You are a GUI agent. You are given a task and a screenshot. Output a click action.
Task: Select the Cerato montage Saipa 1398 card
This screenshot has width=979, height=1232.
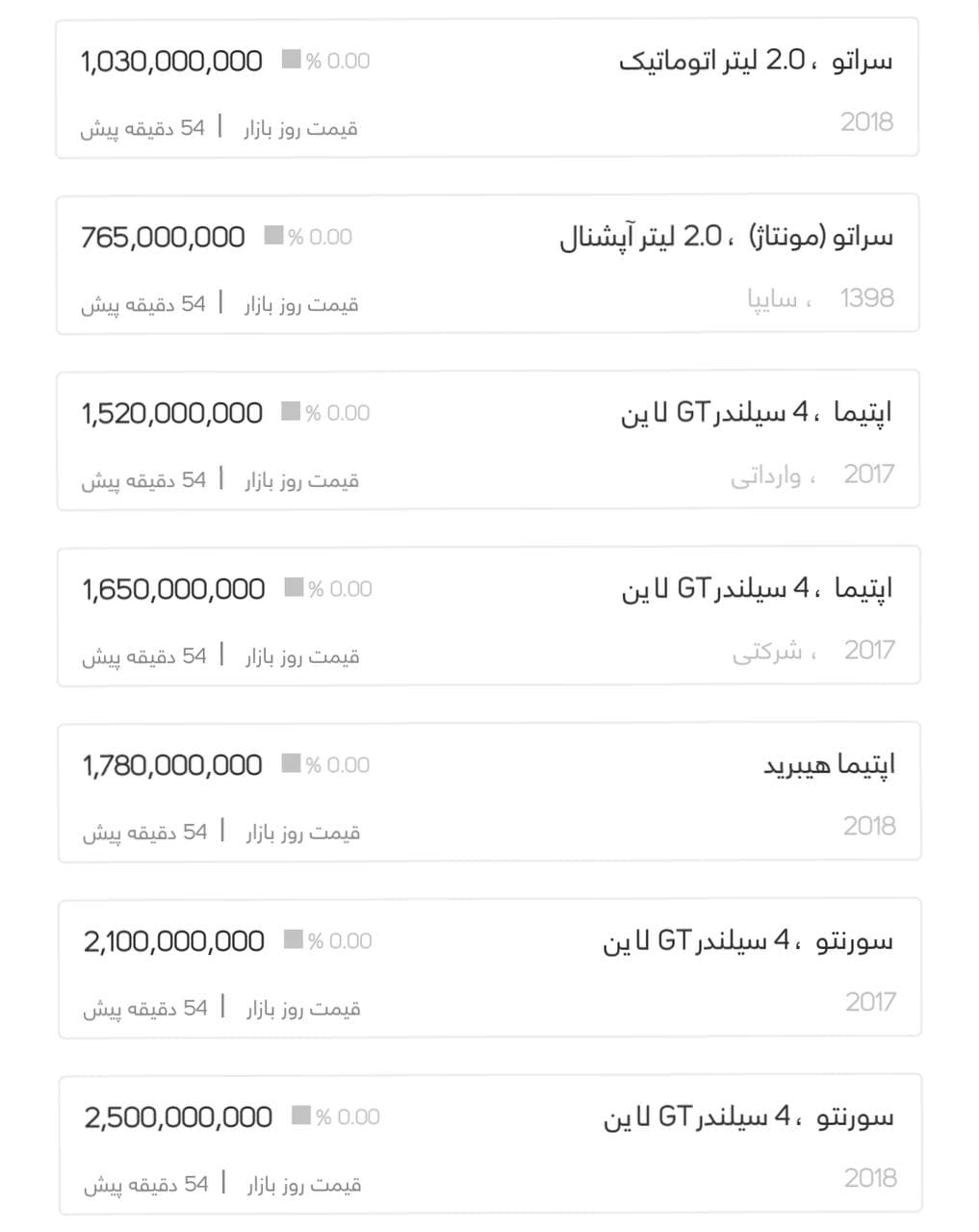pyautogui.click(x=487, y=265)
